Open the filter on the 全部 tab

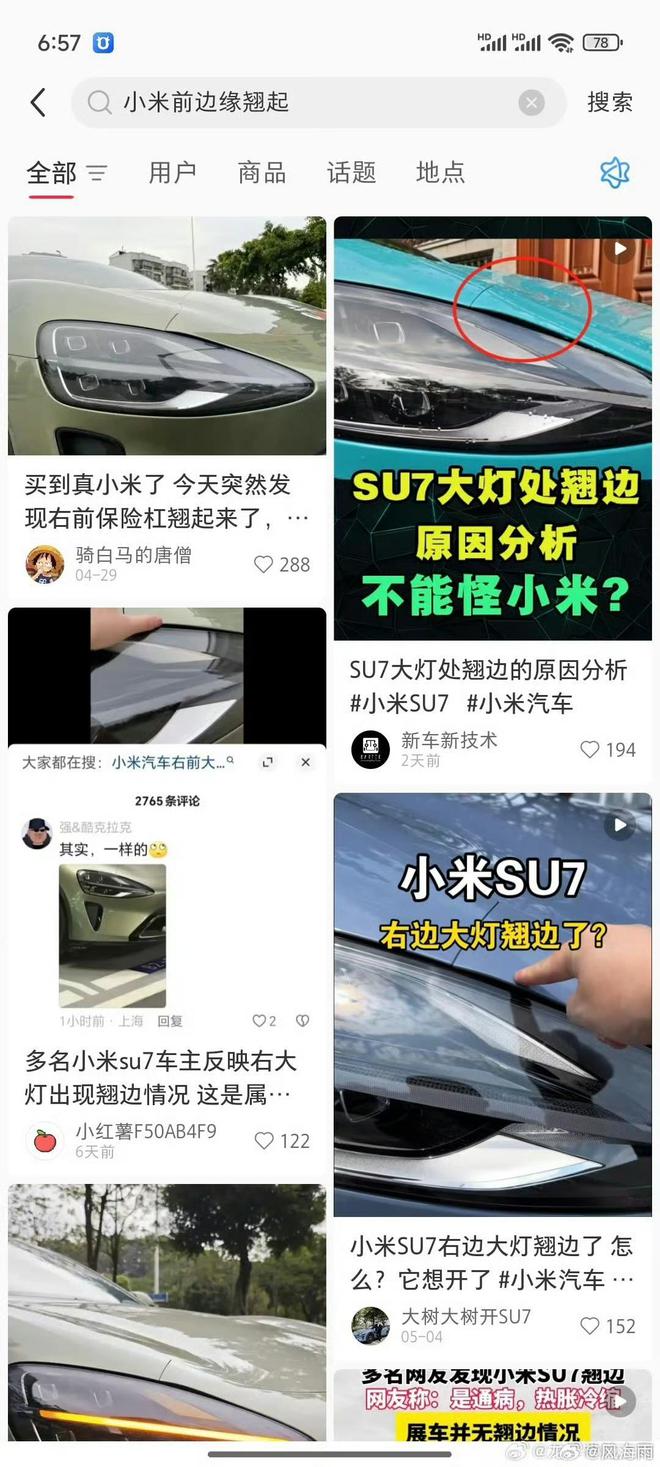(97, 174)
